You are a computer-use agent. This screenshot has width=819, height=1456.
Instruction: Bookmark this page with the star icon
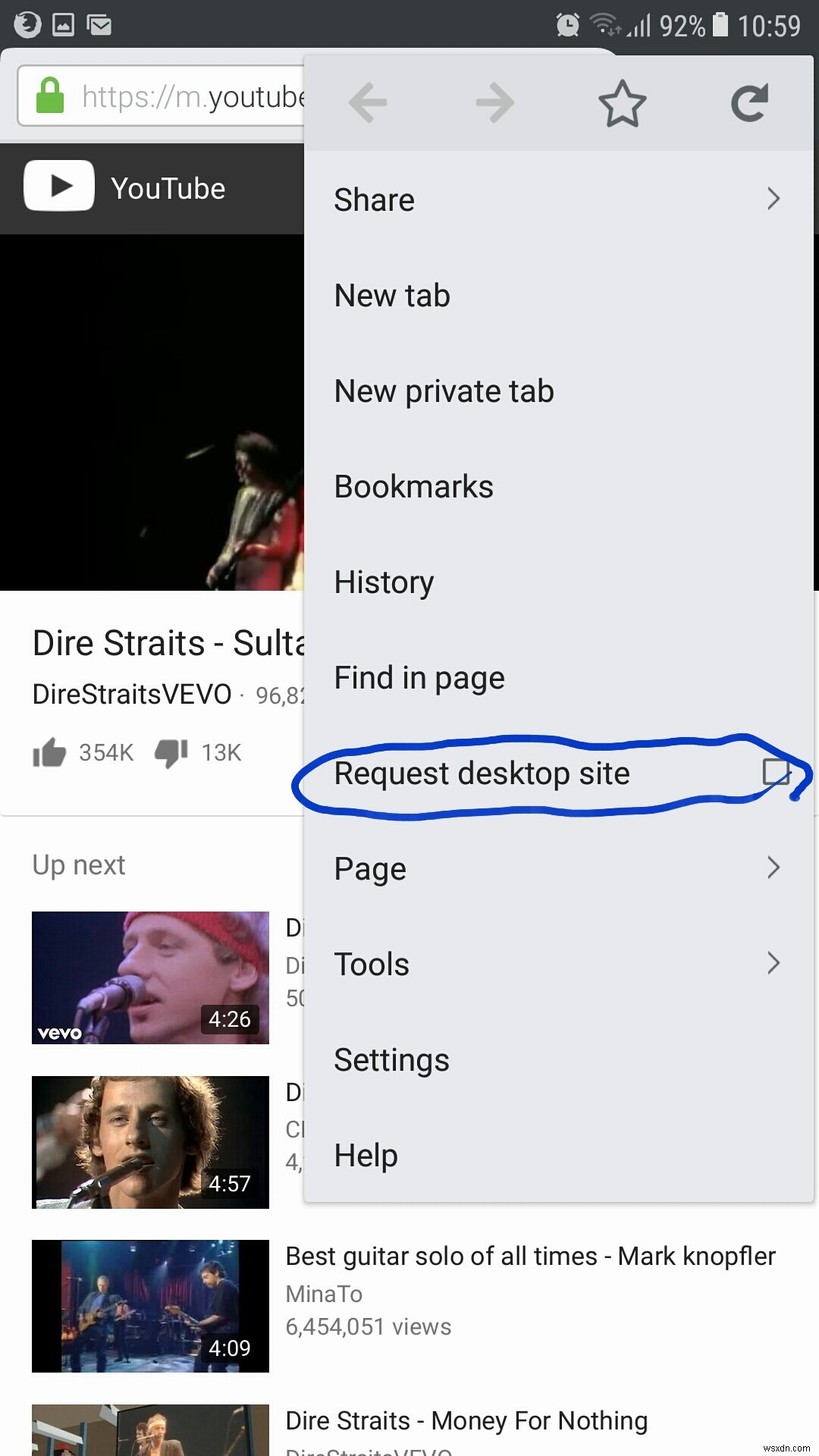(x=622, y=103)
